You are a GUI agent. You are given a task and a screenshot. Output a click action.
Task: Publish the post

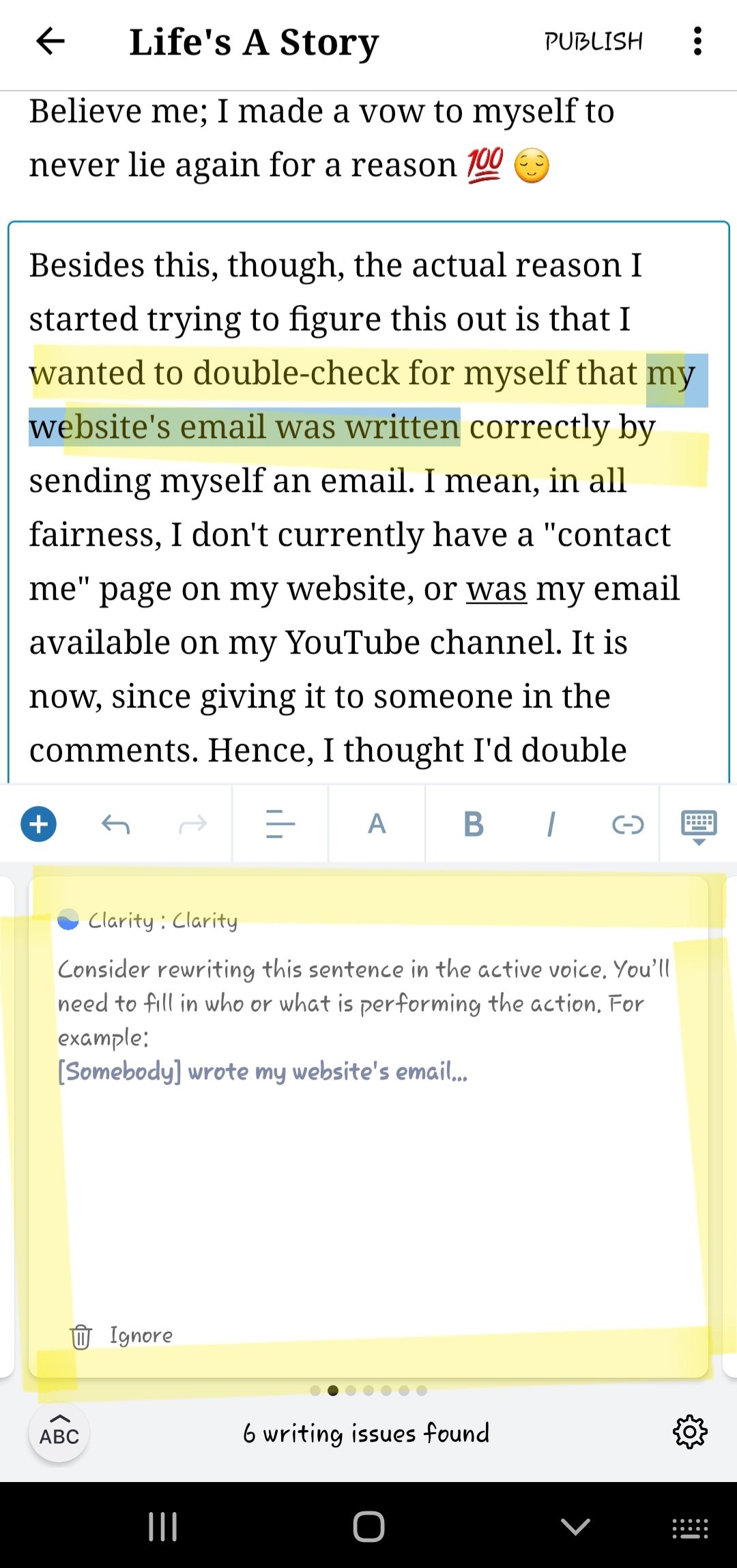click(x=593, y=42)
